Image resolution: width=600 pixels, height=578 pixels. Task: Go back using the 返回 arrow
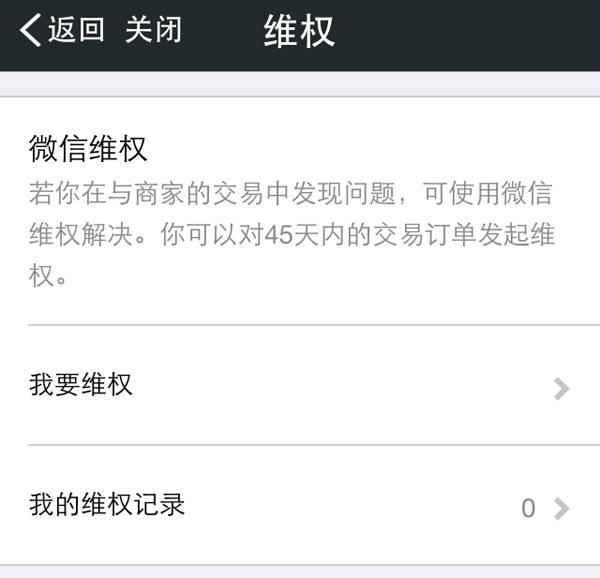pos(60,30)
